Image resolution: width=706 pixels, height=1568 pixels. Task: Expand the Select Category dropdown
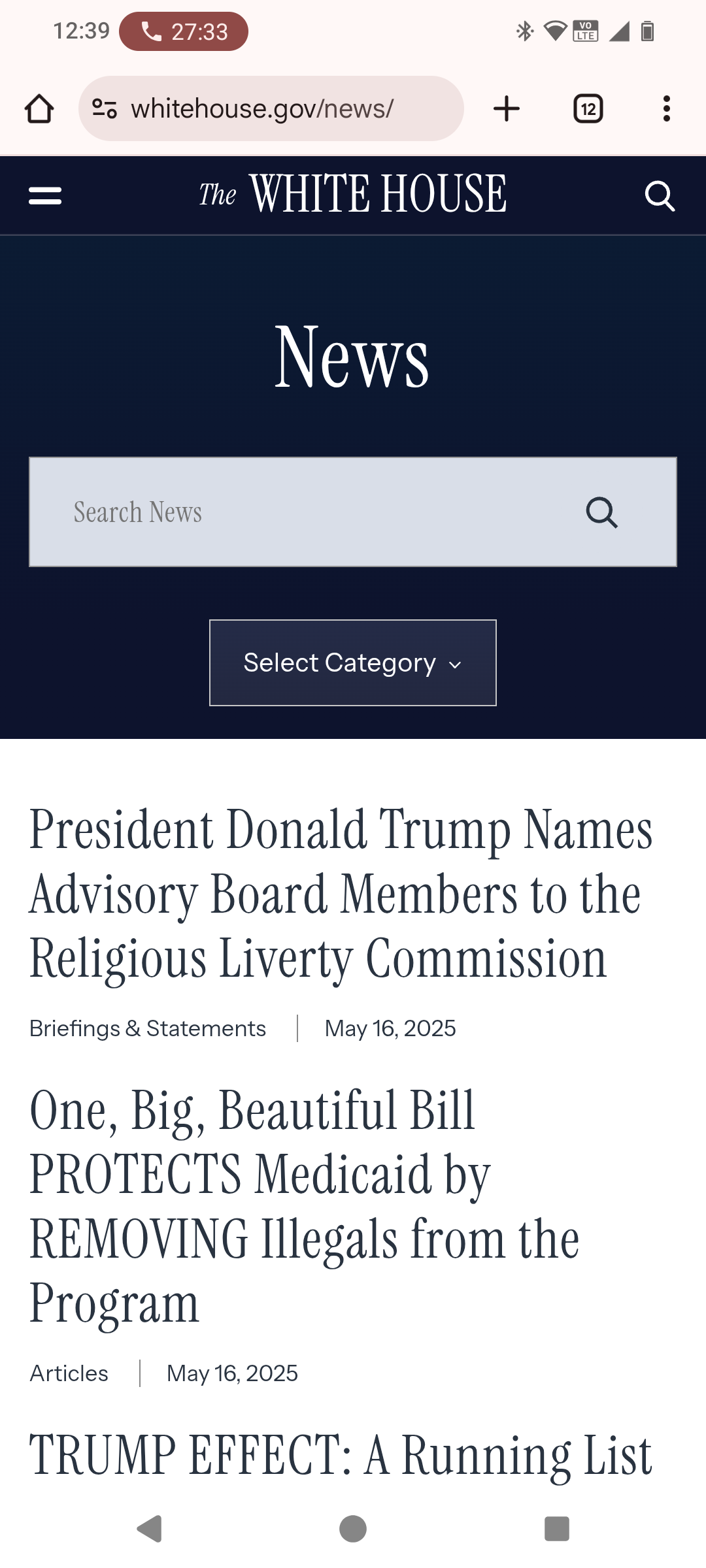[353, 662]
